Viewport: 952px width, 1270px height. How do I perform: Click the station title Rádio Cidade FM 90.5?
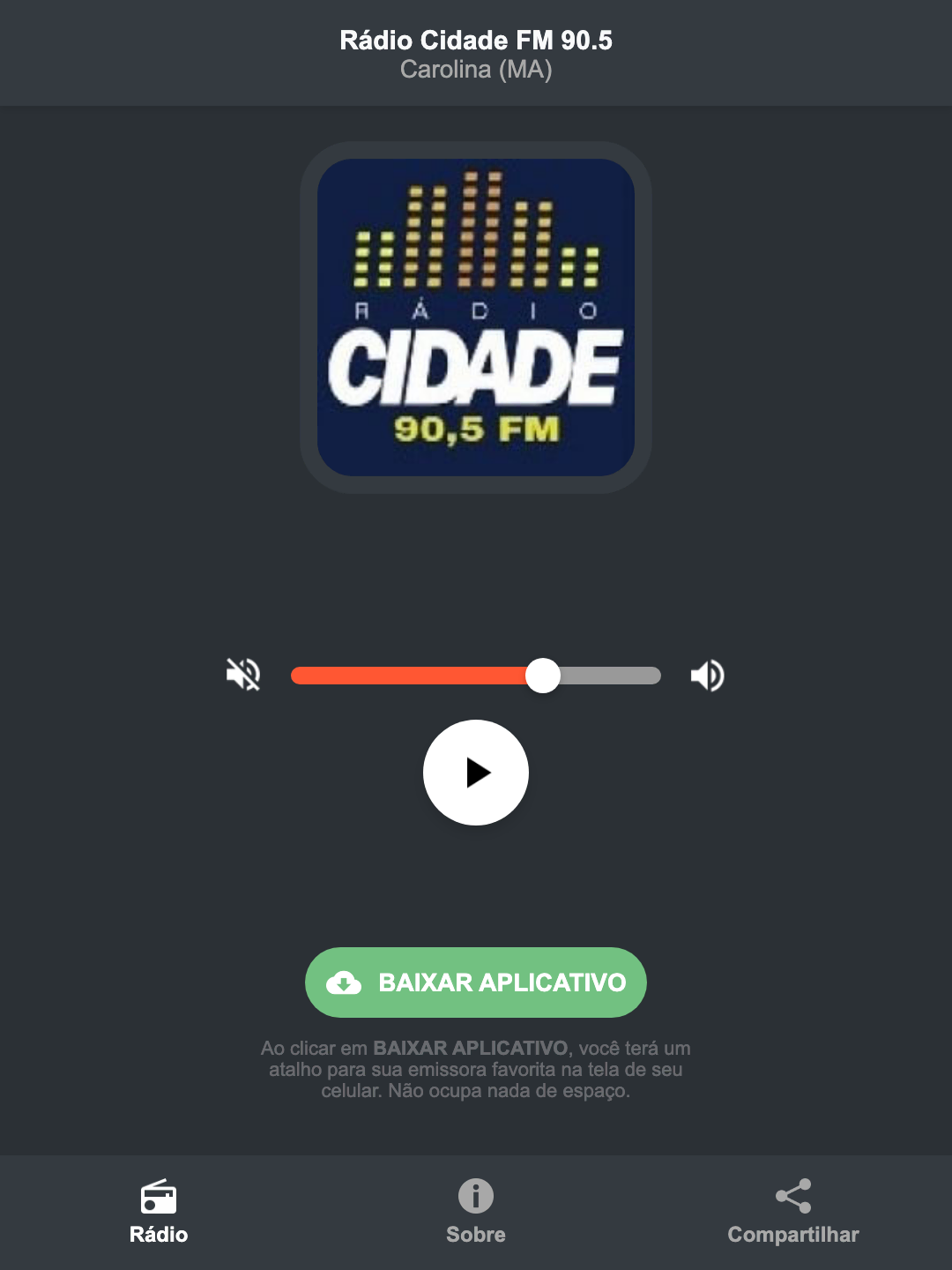(475, 40)
